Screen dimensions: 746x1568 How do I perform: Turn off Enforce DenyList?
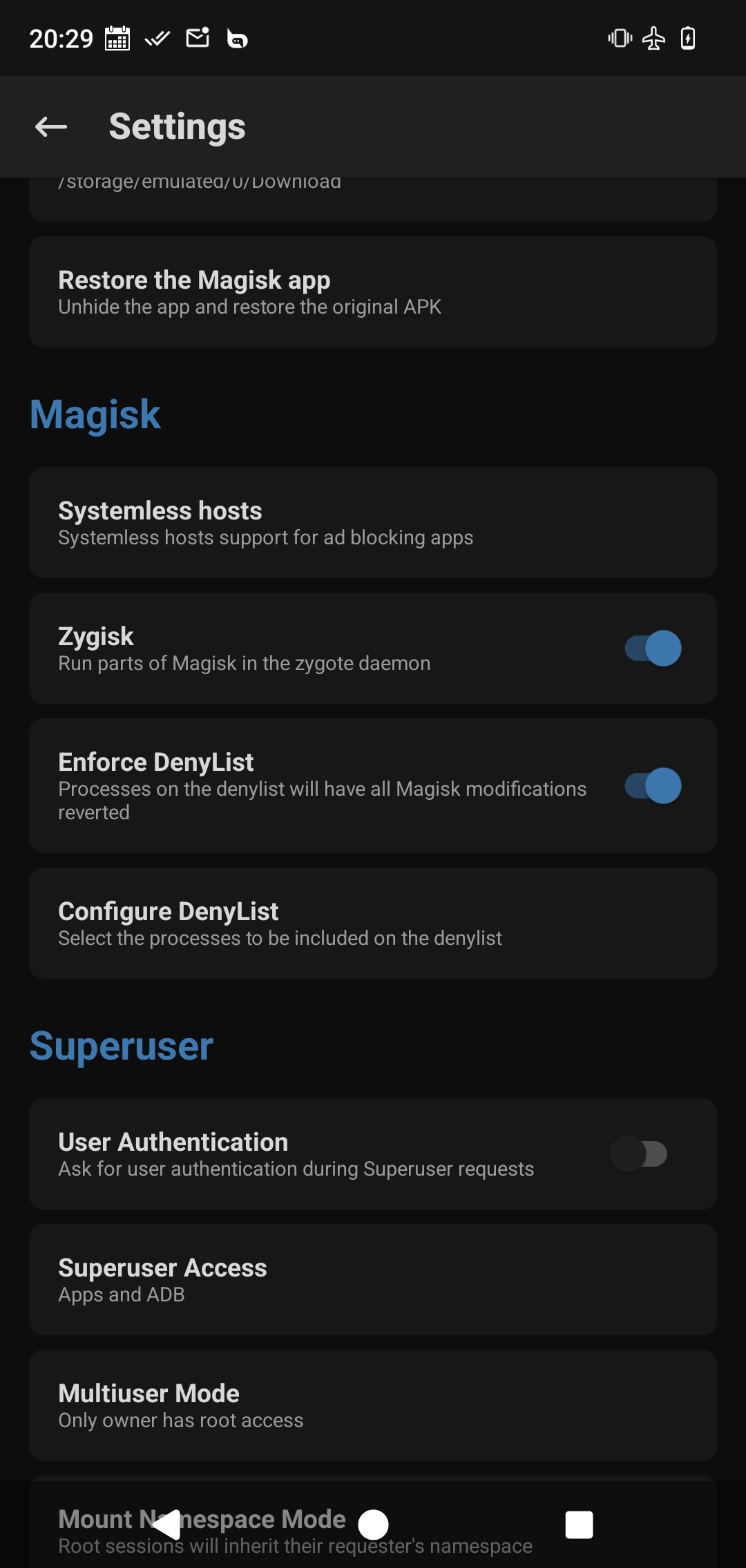click(x=648, y=786)
